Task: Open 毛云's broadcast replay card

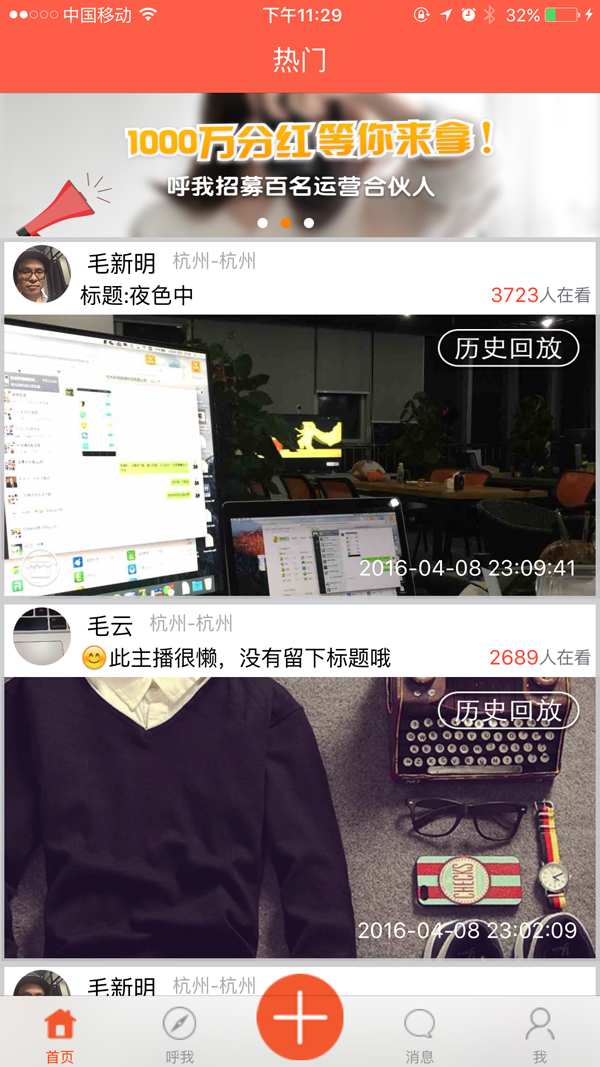Action: click(x=300, y=817)
